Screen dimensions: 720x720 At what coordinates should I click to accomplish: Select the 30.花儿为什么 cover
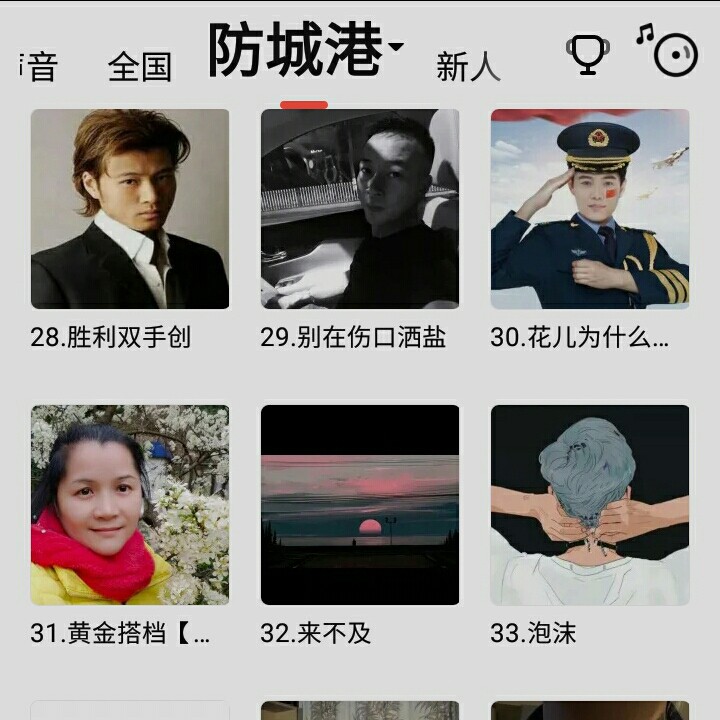[x=590, y=209]
